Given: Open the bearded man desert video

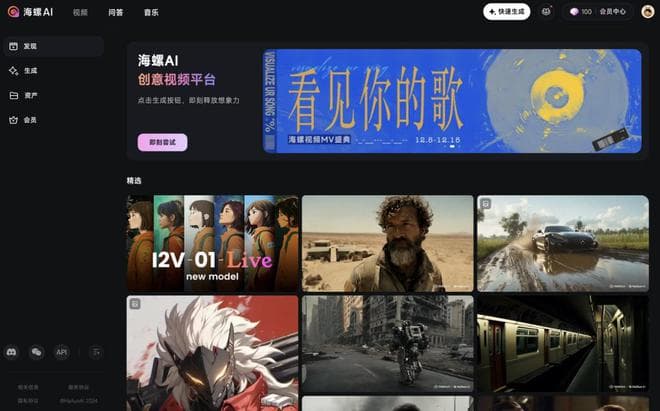Looking at the screenshot, I should click(387, 242).
